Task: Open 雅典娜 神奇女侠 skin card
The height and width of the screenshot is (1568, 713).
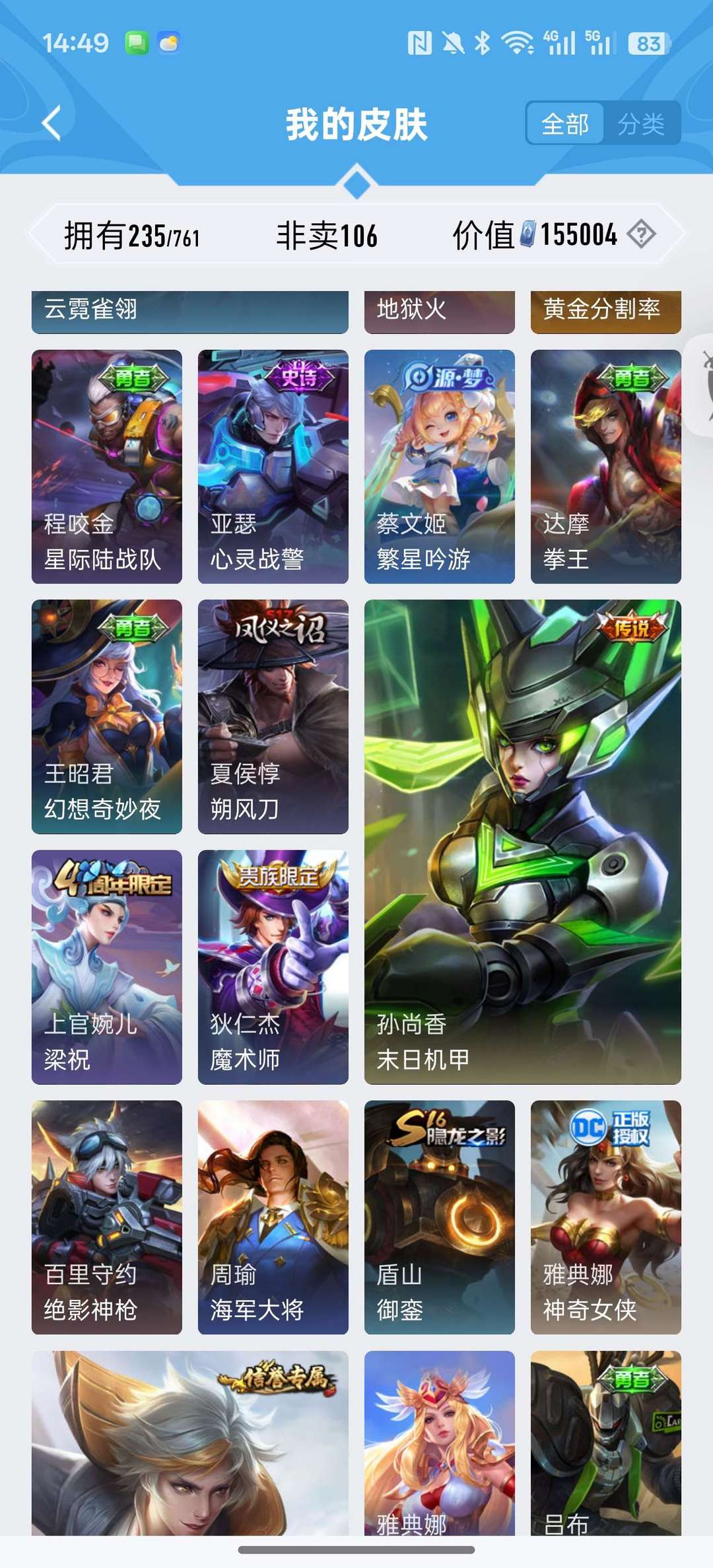Action: 605,1217
